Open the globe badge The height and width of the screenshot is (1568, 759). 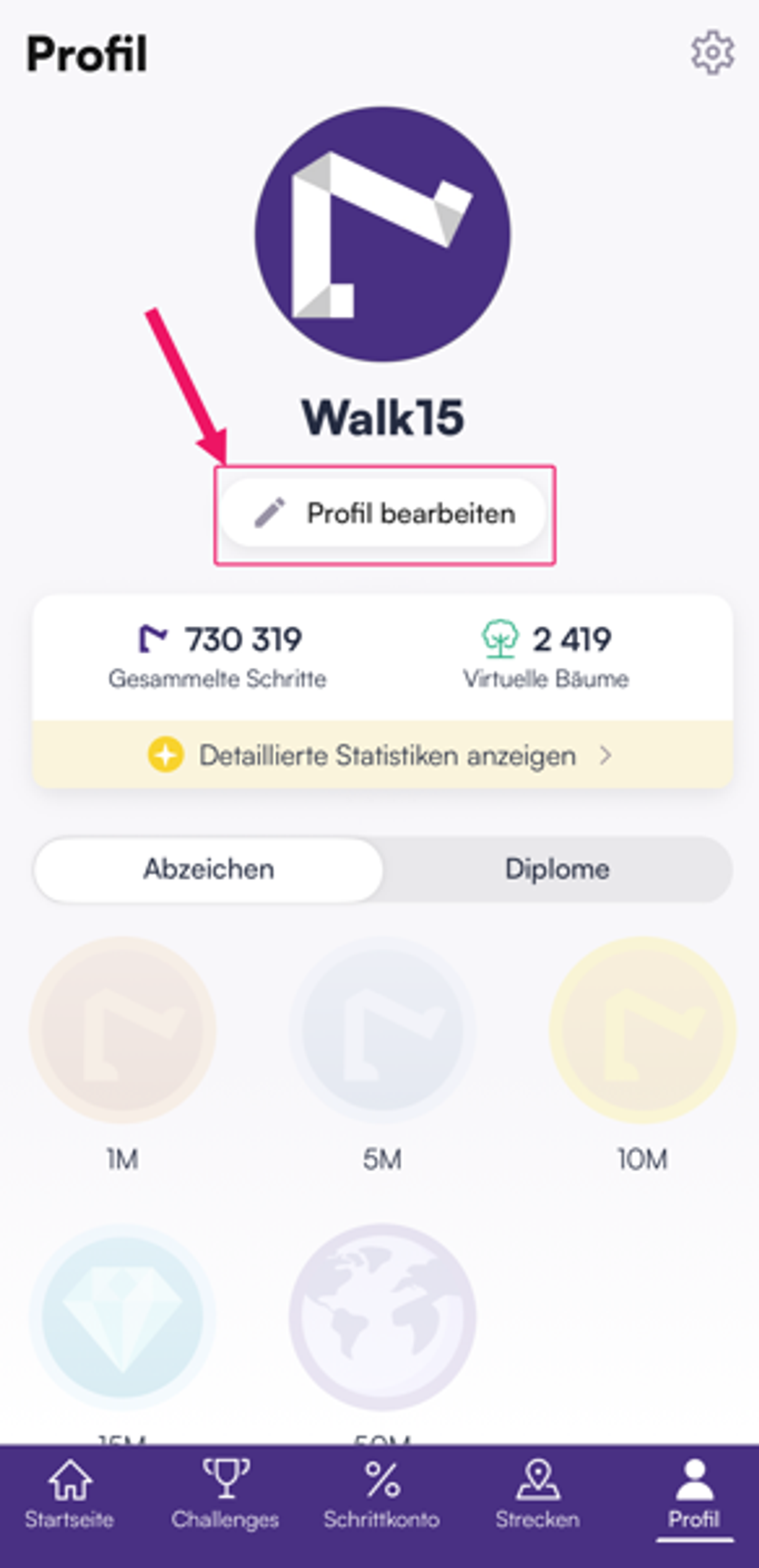(x=382, y=1317)
